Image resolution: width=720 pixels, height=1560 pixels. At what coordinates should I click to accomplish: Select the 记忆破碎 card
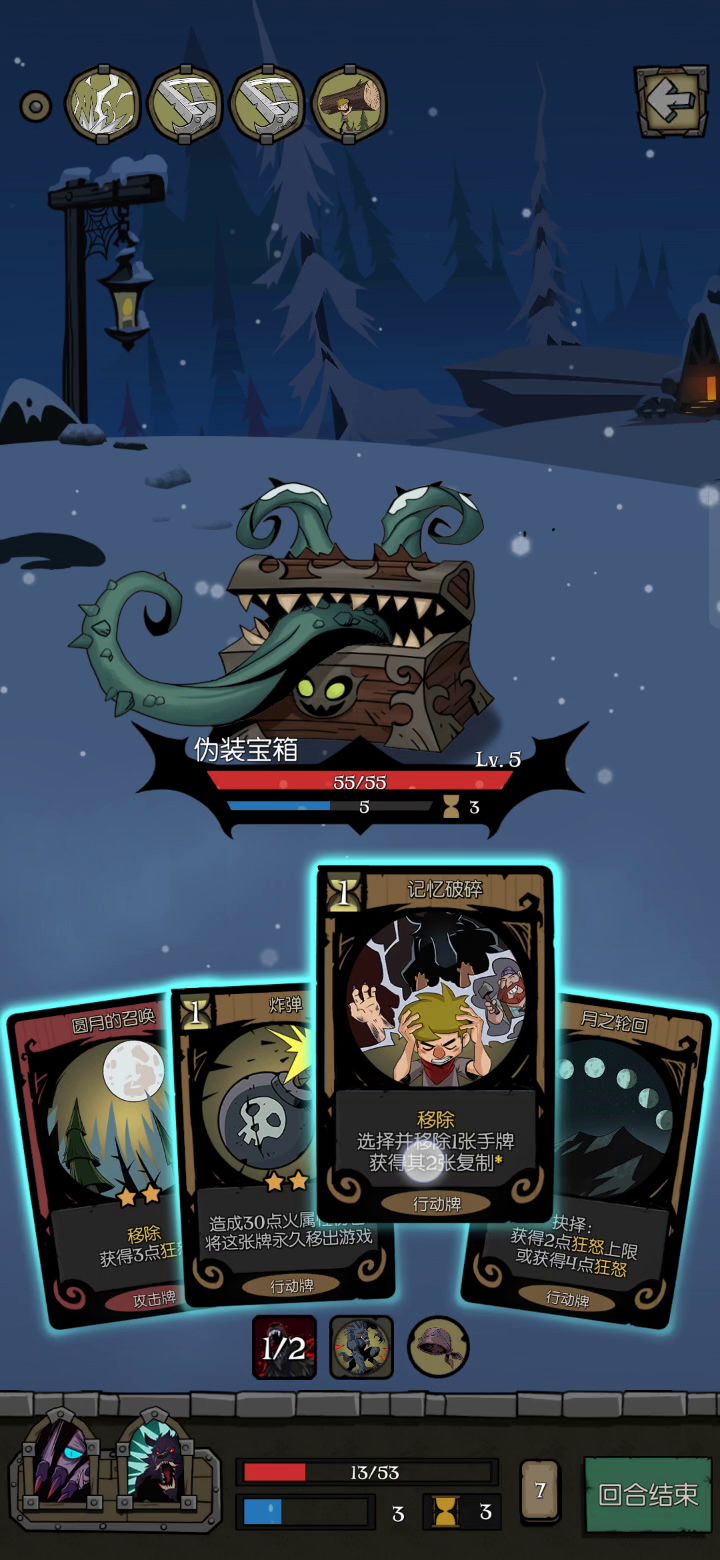click(435, 1040)
